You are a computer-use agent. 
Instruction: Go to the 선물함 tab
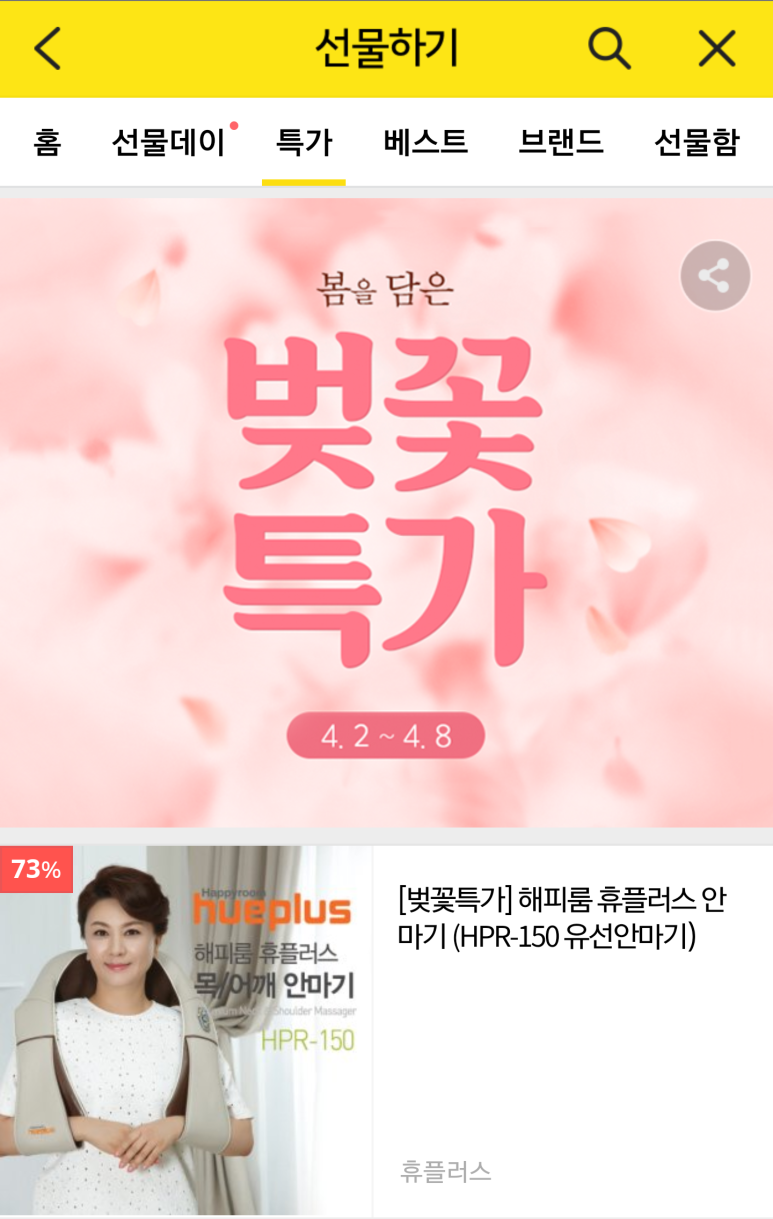click(x=696, y=142)
